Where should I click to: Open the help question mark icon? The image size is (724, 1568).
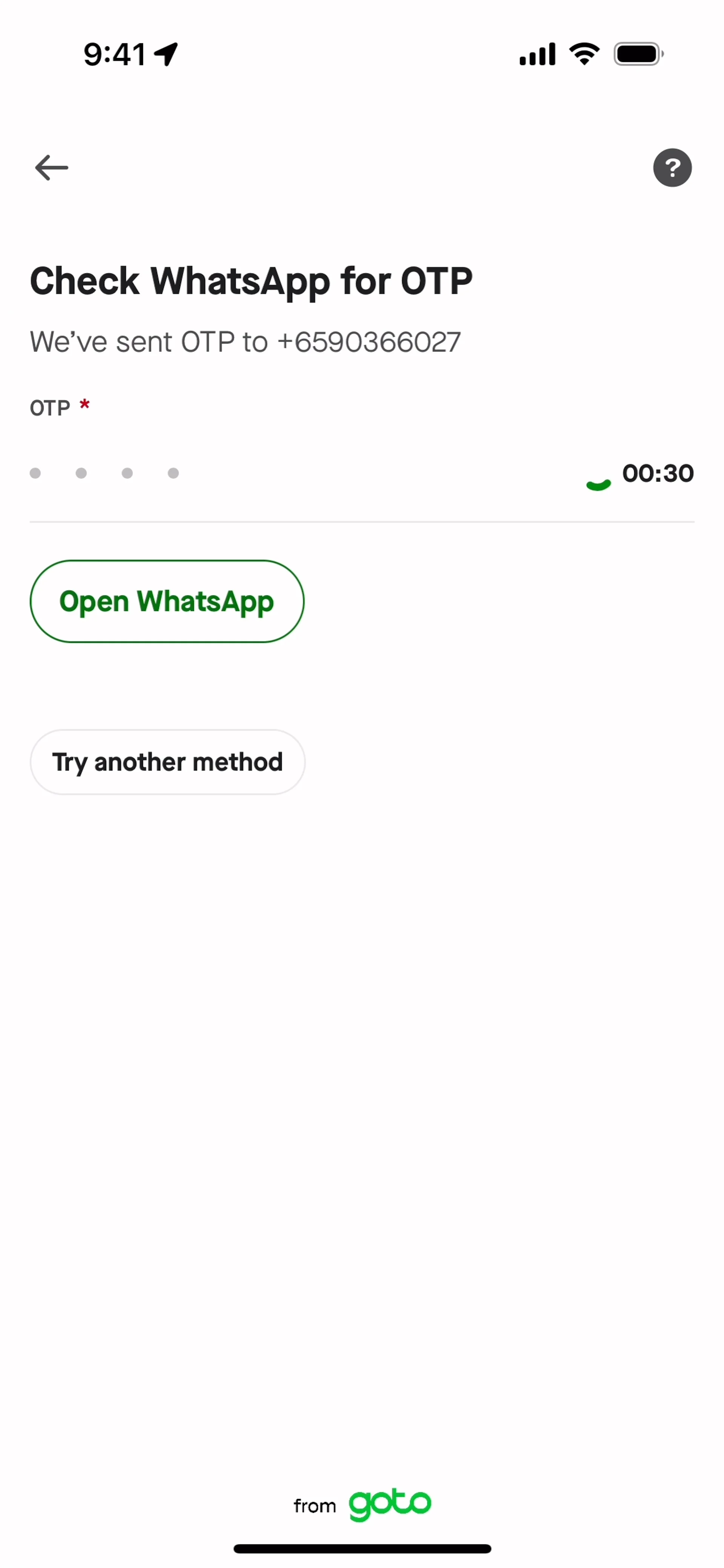click(x=672, y=167)
